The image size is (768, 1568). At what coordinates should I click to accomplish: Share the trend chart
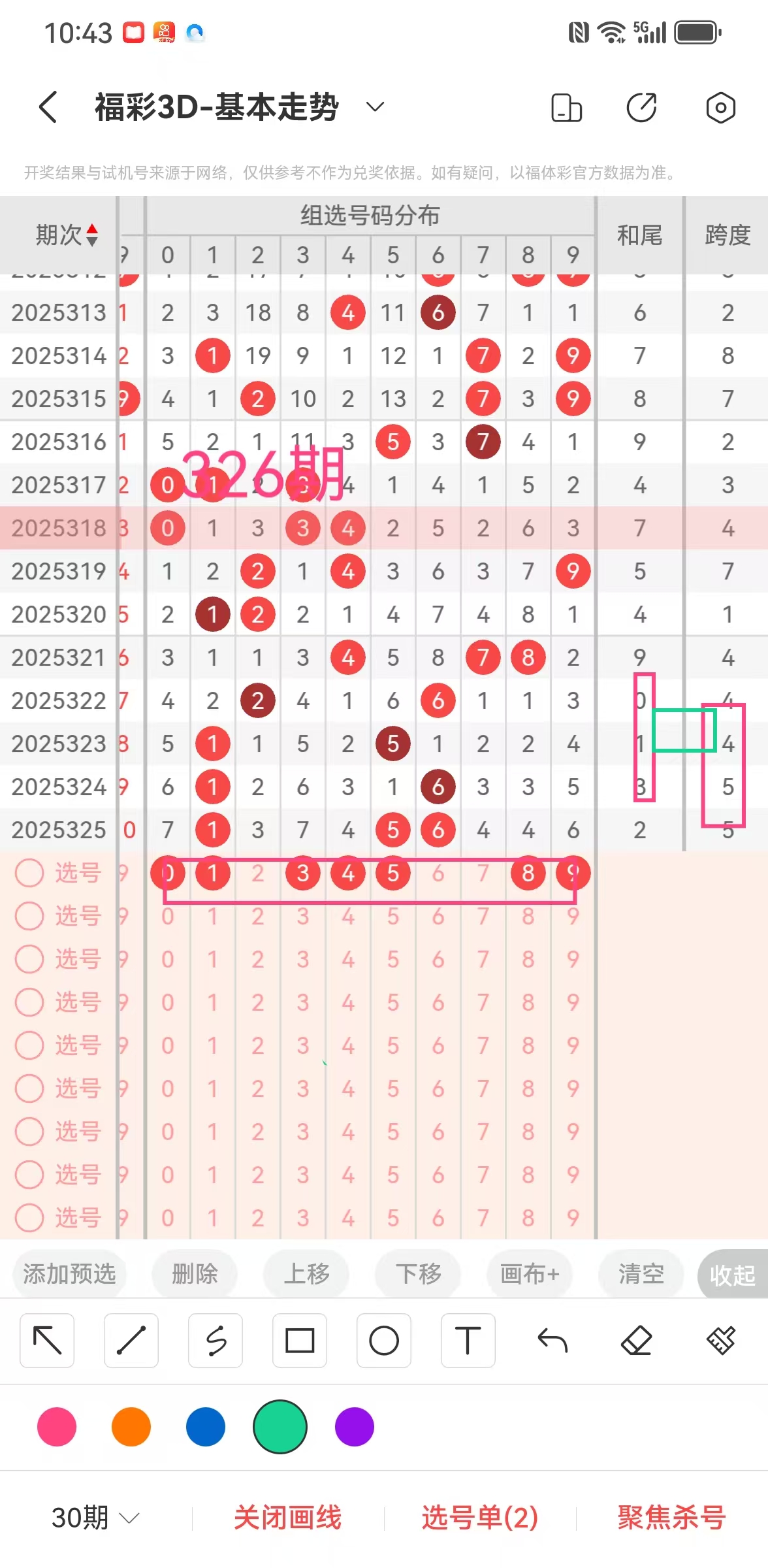click(641, 108)
